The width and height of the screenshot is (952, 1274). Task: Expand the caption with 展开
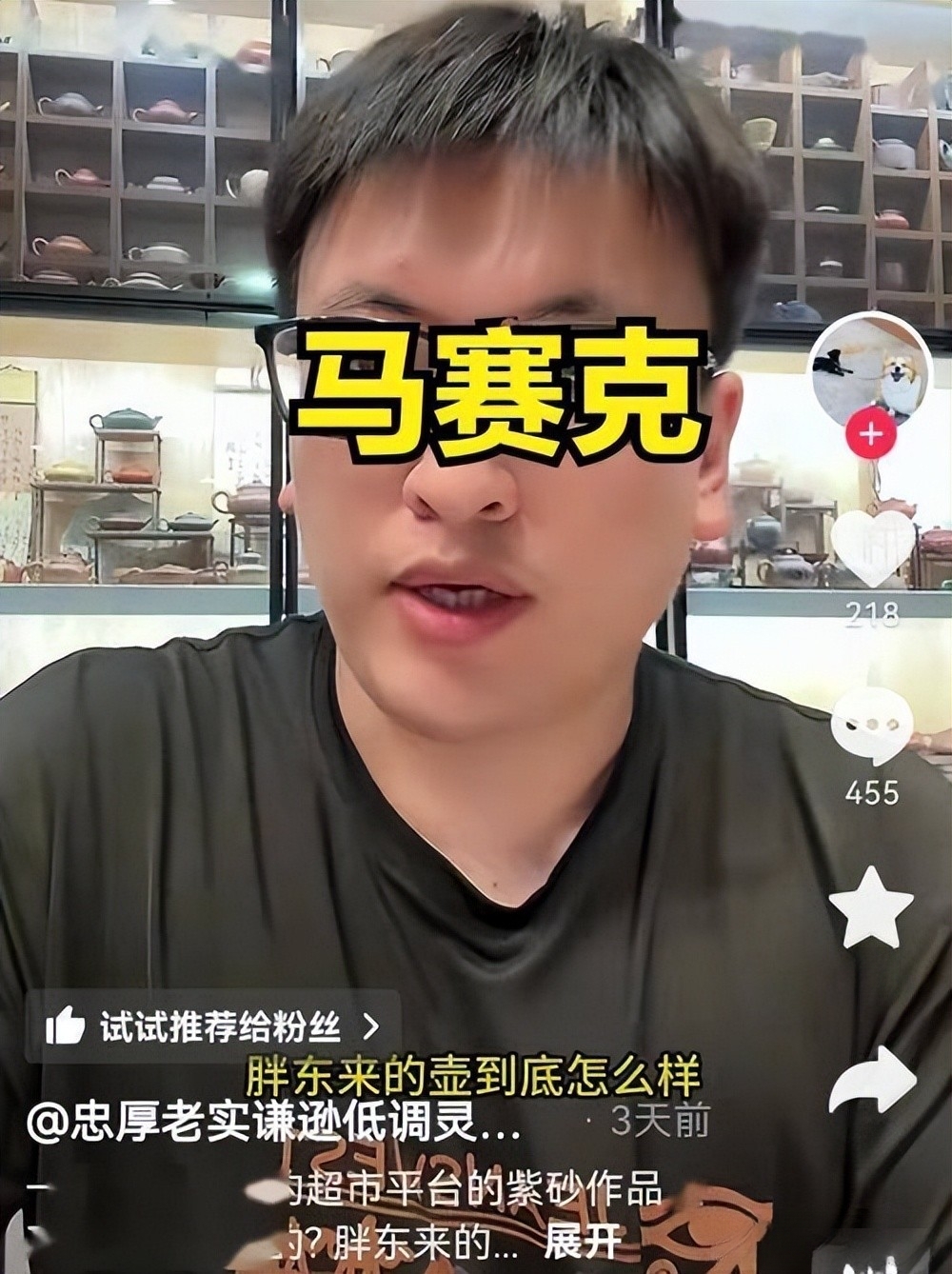[583, 1242]
